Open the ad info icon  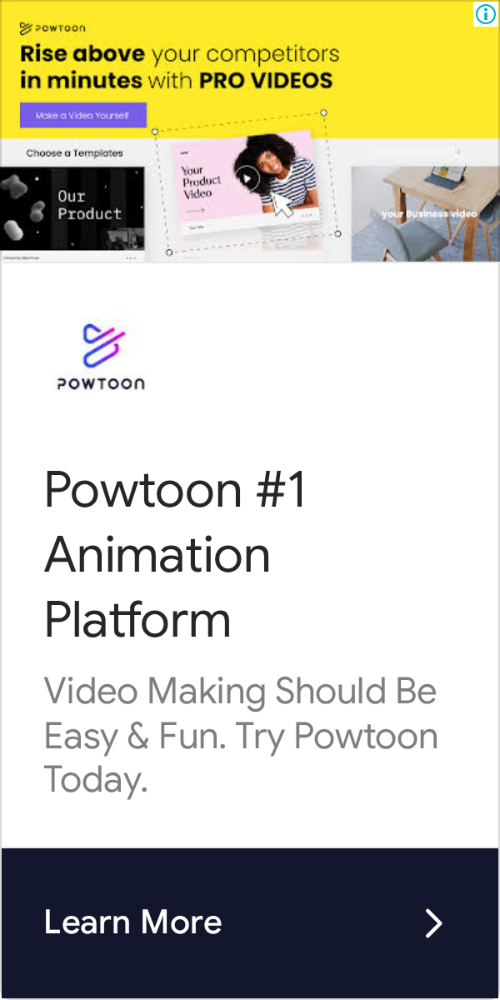[485, 13]
